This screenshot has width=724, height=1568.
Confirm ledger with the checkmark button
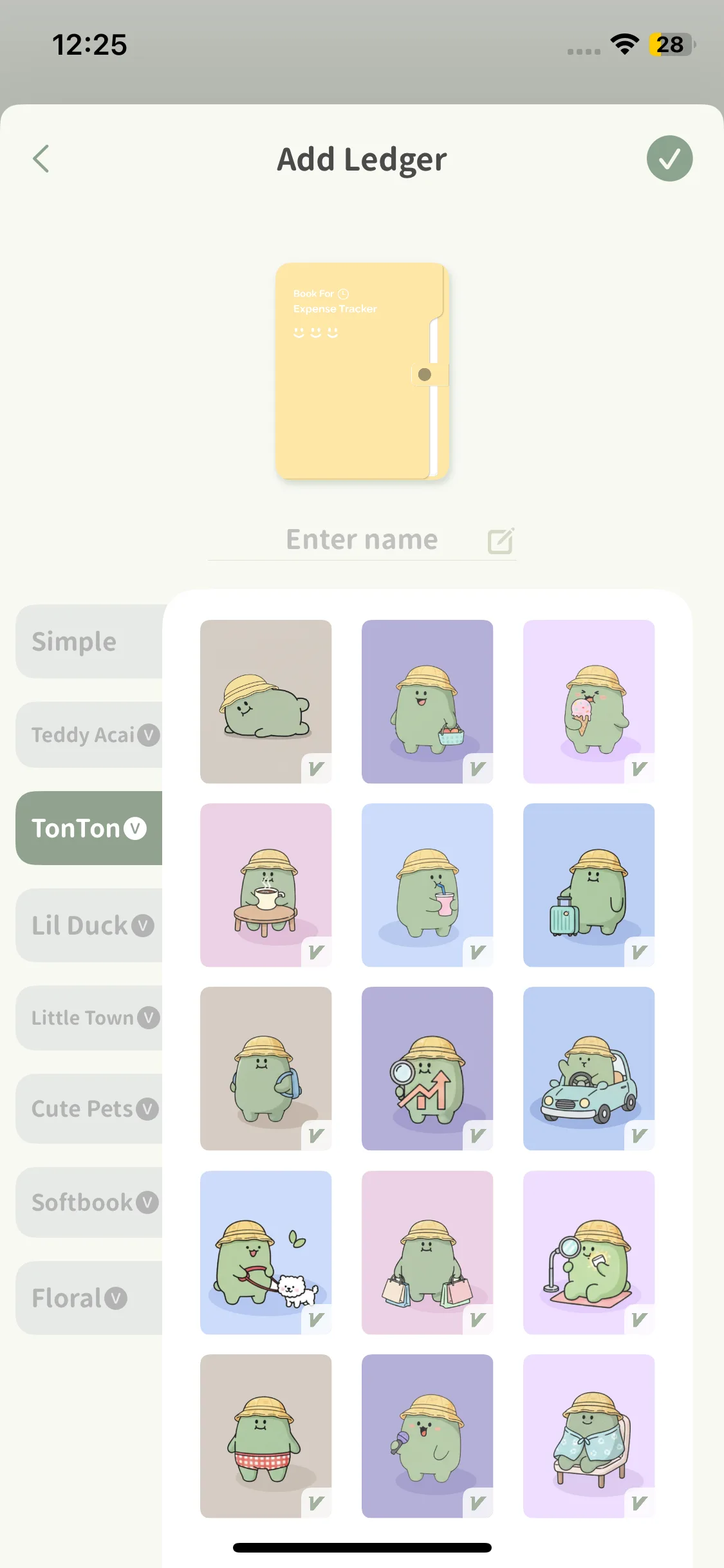[x=669, y=158]
